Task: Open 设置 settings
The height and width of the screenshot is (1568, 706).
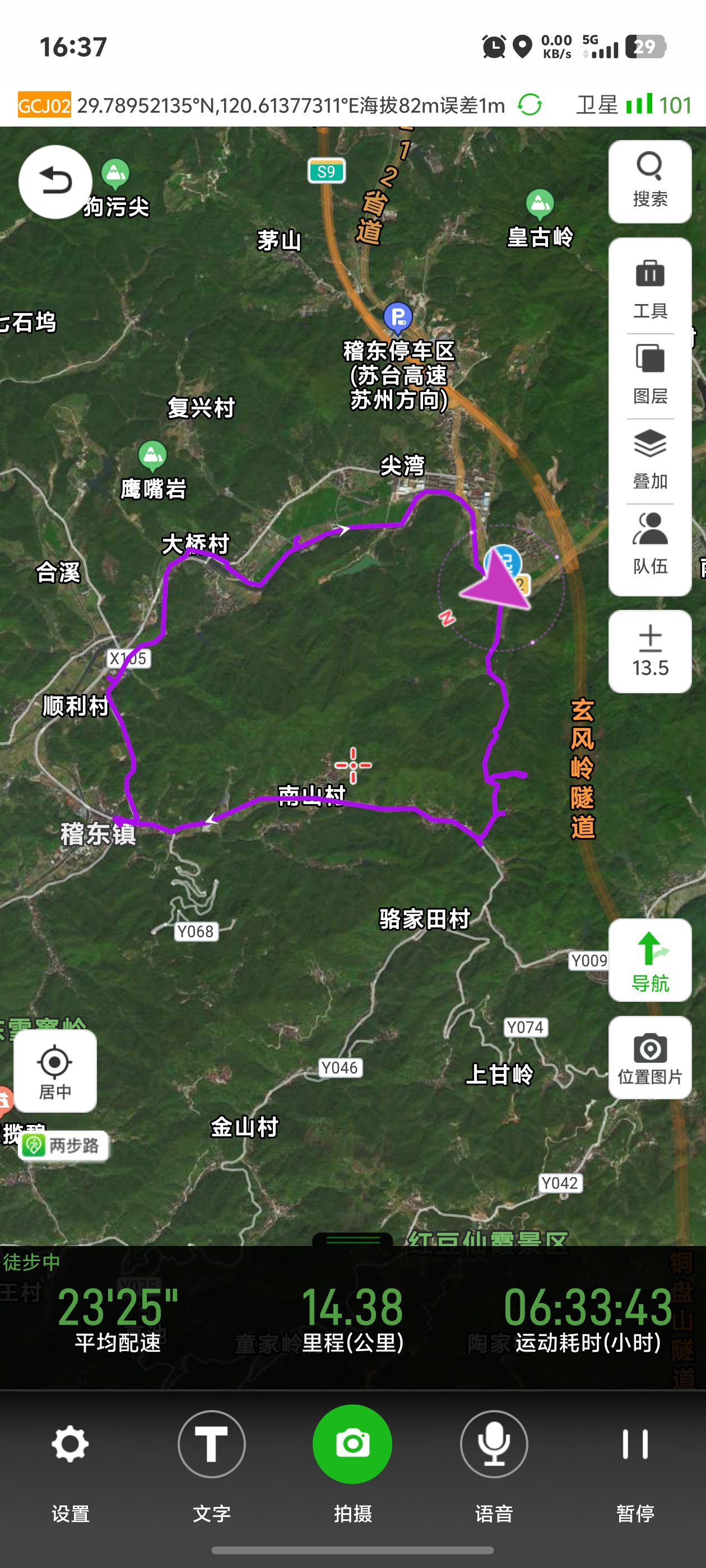Action: tap(70, 1461)
